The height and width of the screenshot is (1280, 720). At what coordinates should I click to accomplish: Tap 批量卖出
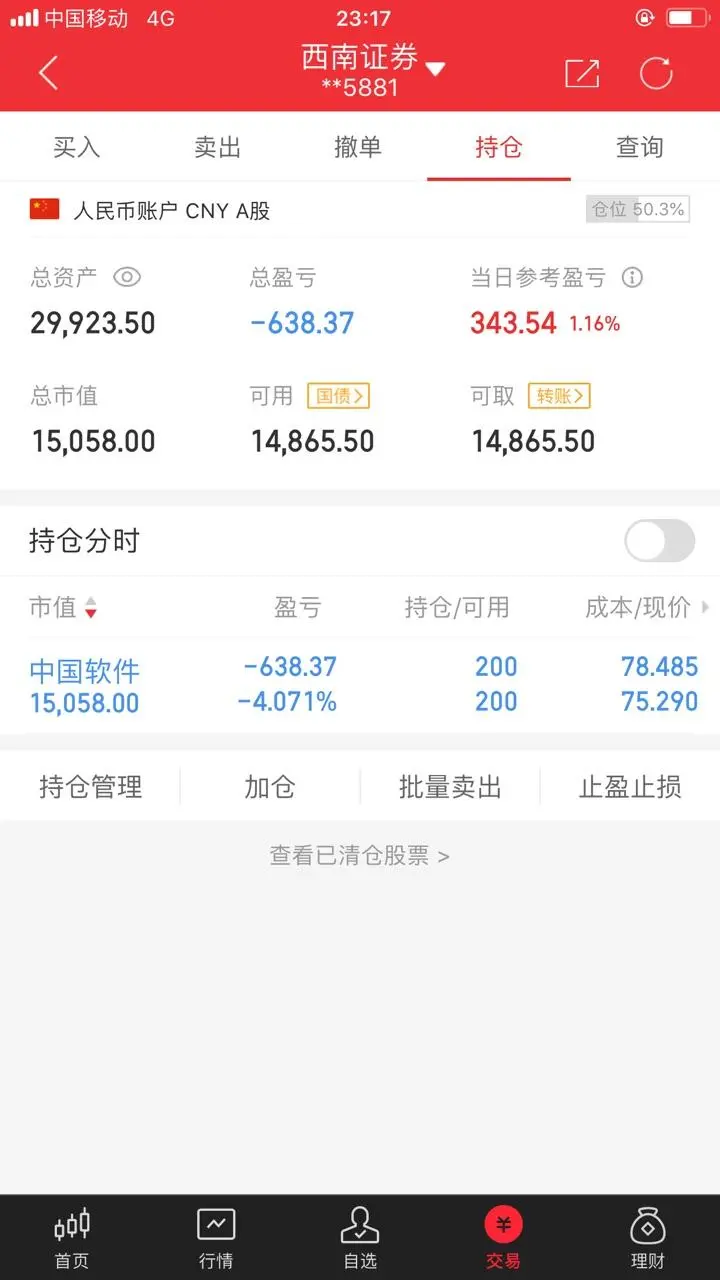coord(450,787)
